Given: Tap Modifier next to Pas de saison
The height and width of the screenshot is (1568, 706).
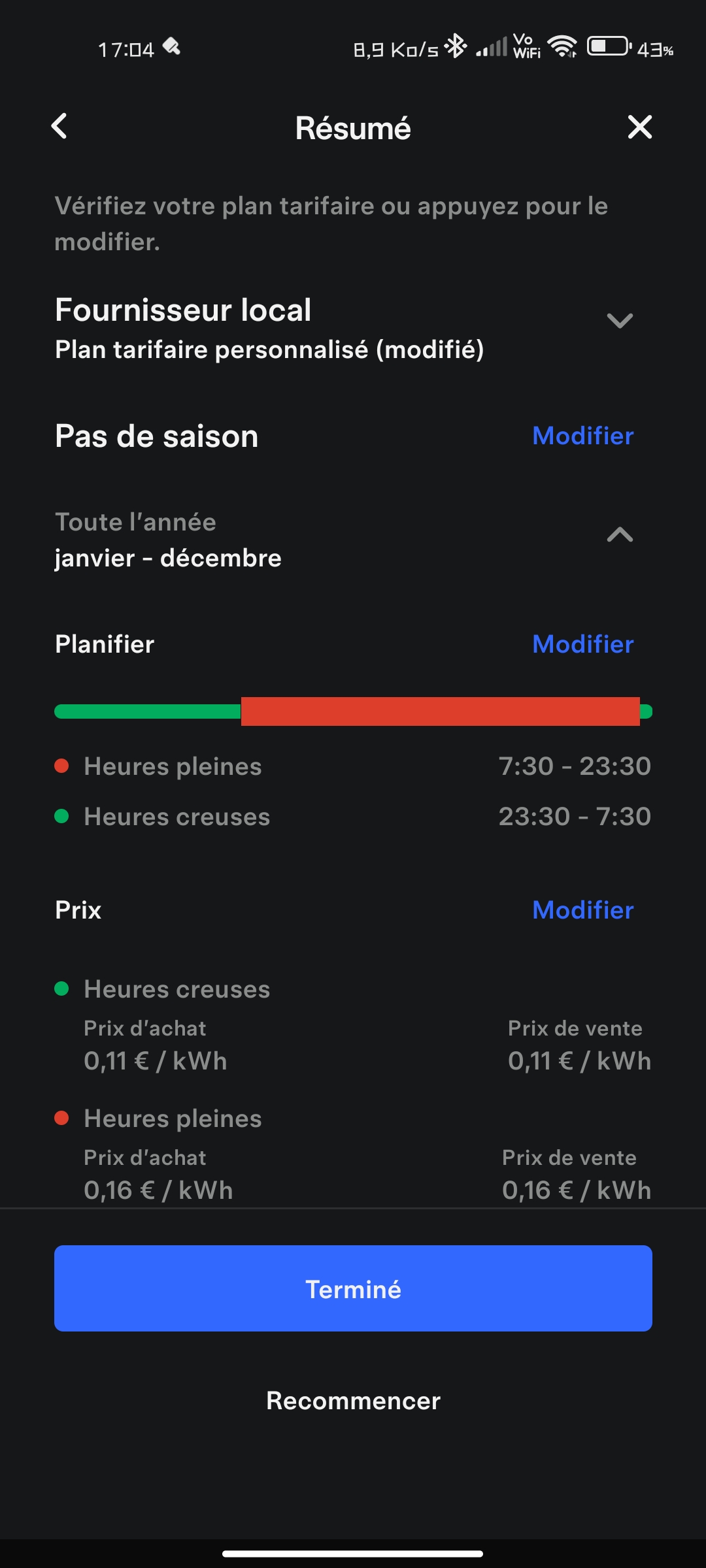Looking at the screenshot, I should tap(583, 436).
